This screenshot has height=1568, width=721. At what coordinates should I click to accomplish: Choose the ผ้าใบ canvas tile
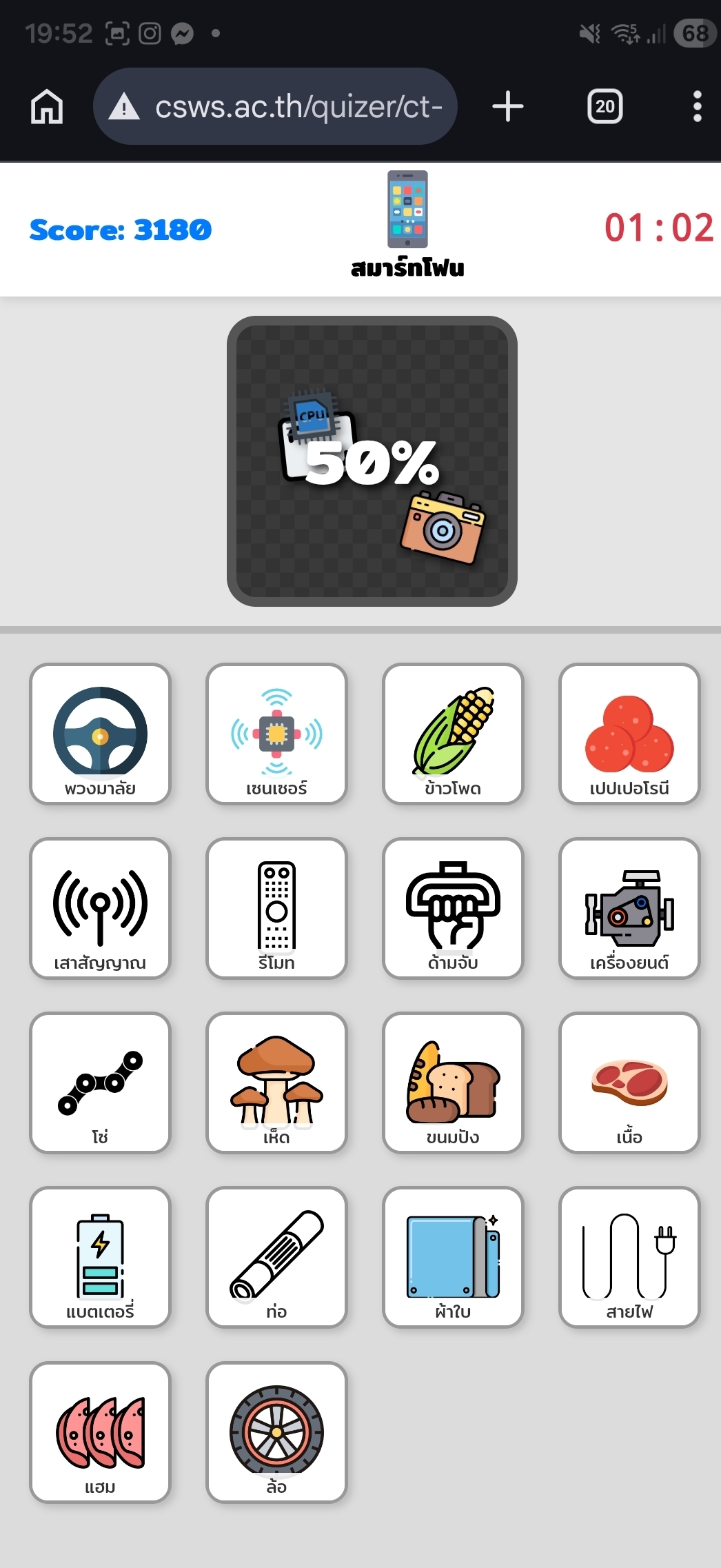453,1257
